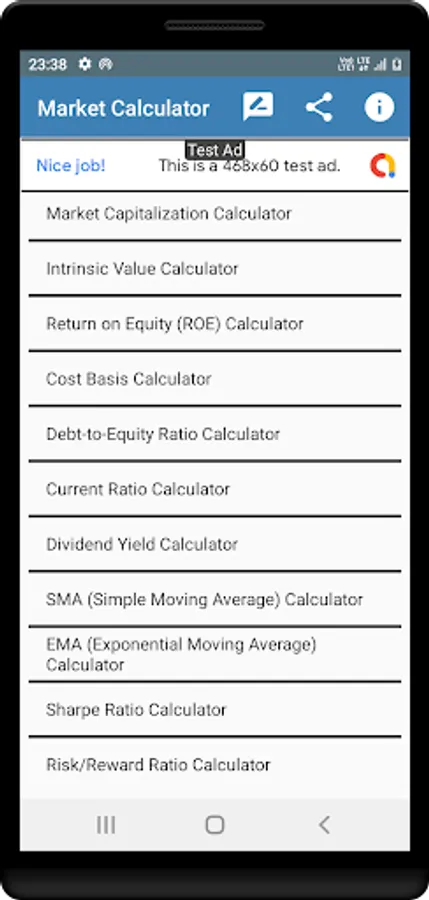This screenshot has height=900, width=429.
Task: Open SMA (Simple Moving Average) Calculator
Action: click(x=215, y=599)
